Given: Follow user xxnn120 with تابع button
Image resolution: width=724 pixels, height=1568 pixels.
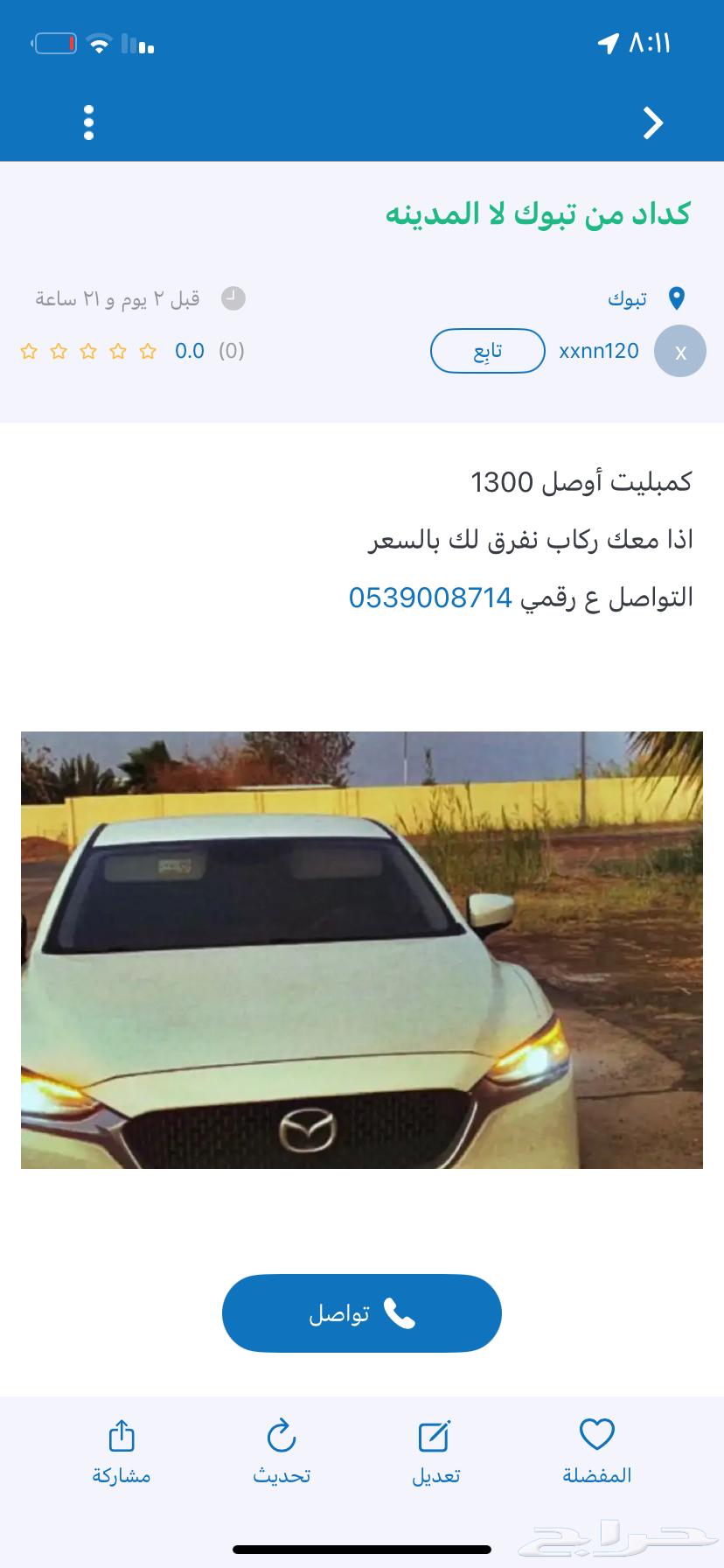Looking at the screenshot, I should (x=487, y=351).
